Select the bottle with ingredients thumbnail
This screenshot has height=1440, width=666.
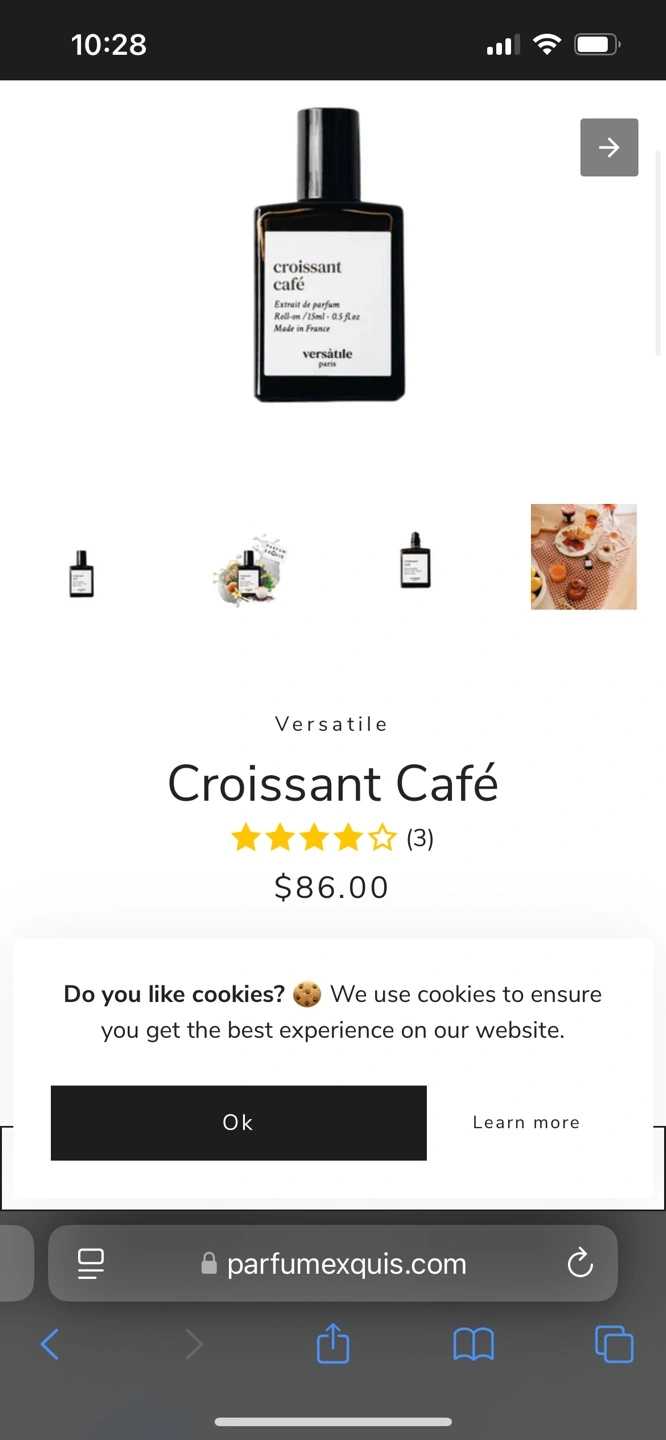pyautogui.click(x=249, y=570)
